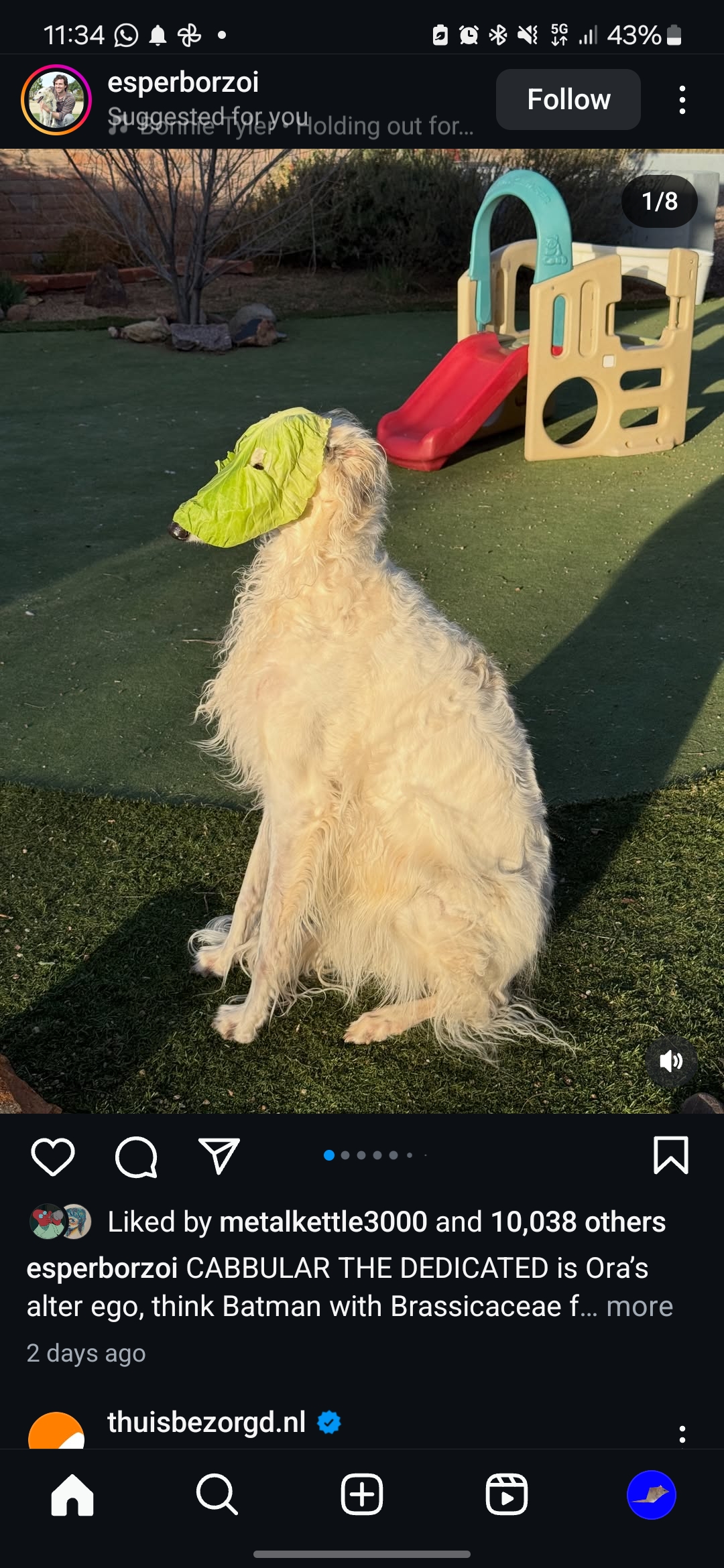See the list of 10,038 others who liked
The height and width of the screenshot is (1568, 724).
point(578,1222)
